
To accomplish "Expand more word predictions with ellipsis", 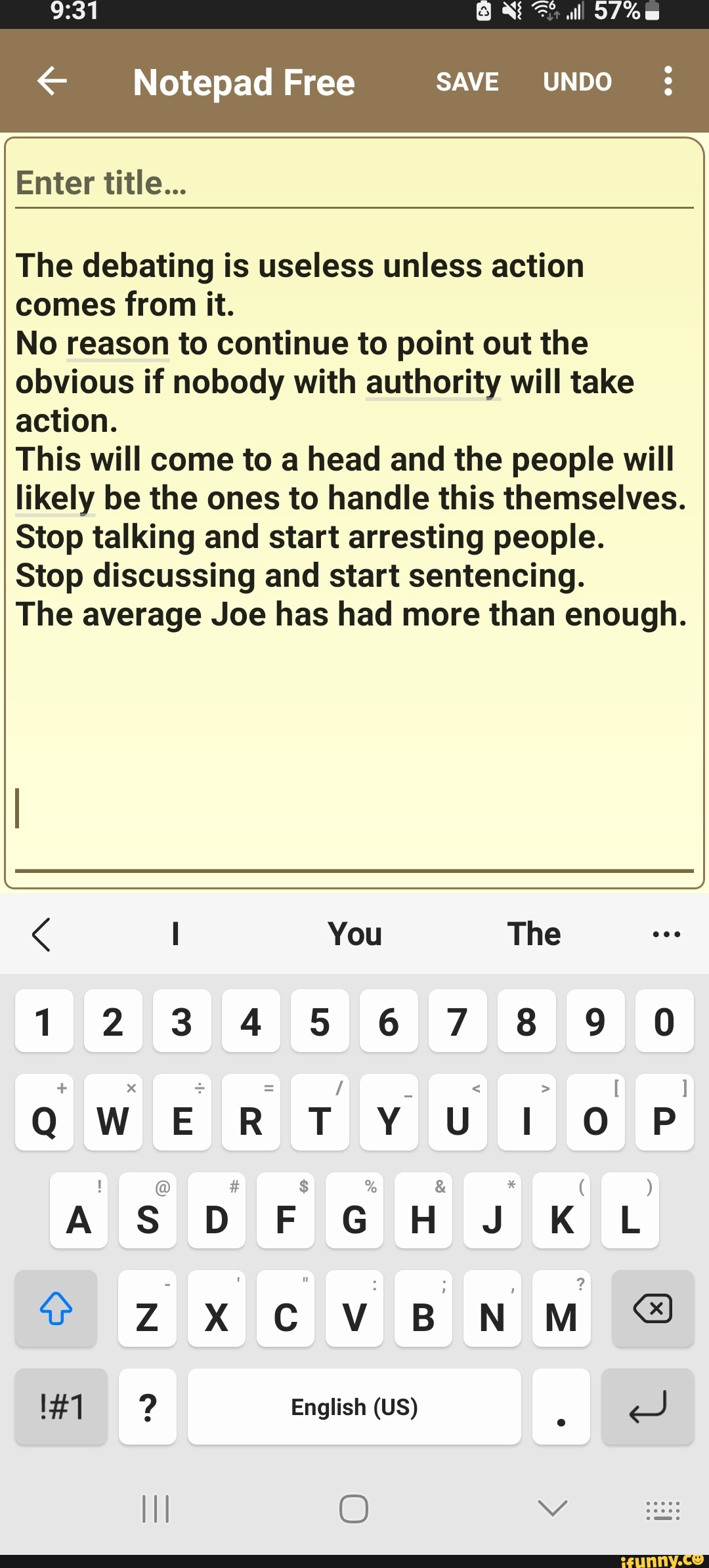I will point(664,934).
